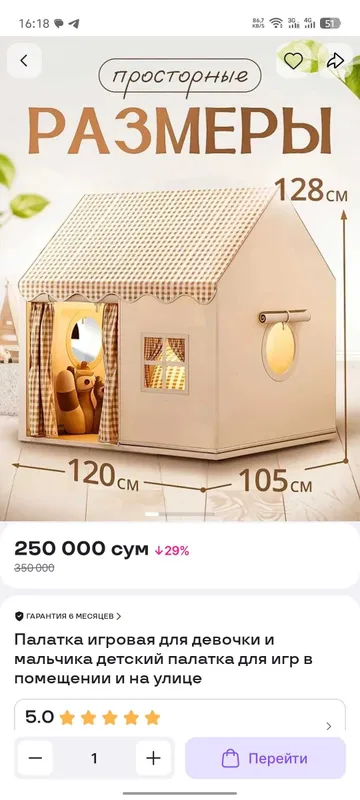Add the tent to favorites with heart

tap(293, 61)
